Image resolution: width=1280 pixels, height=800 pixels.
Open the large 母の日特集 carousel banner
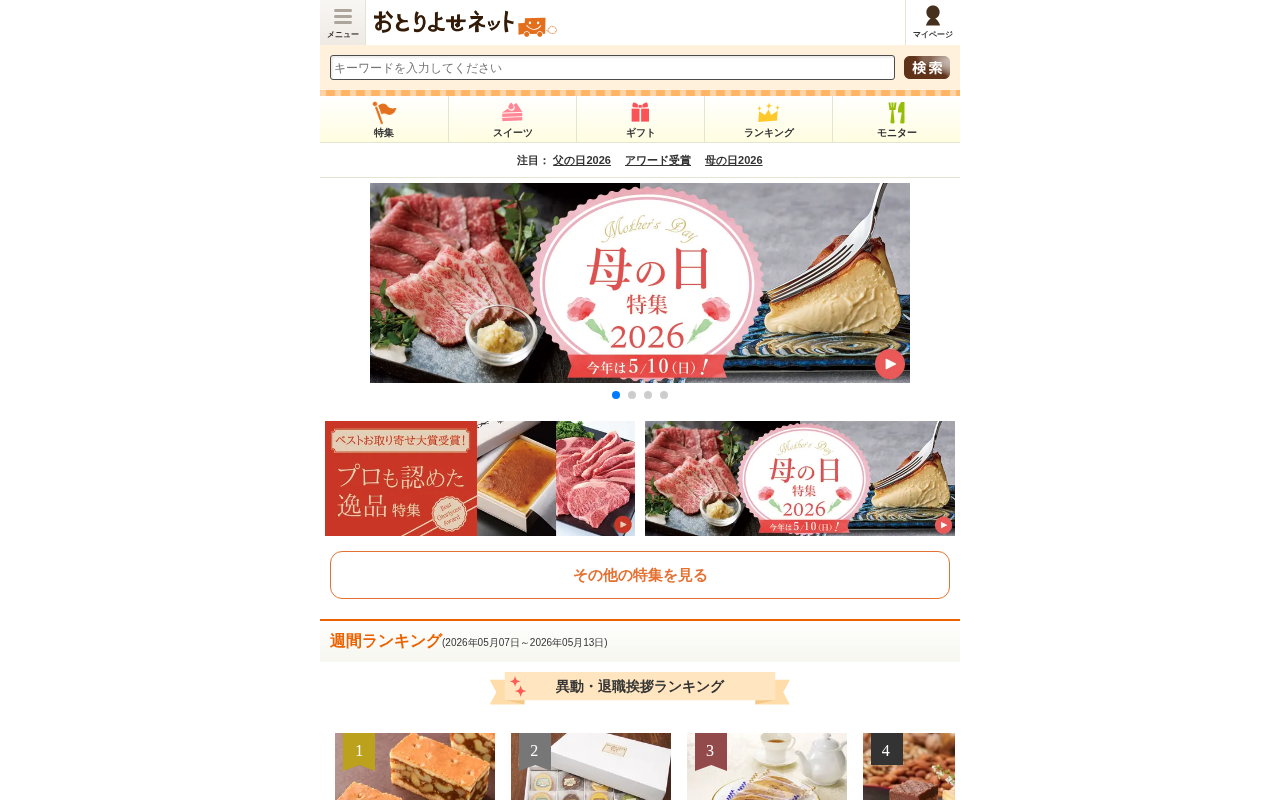[x=640, y=283]
